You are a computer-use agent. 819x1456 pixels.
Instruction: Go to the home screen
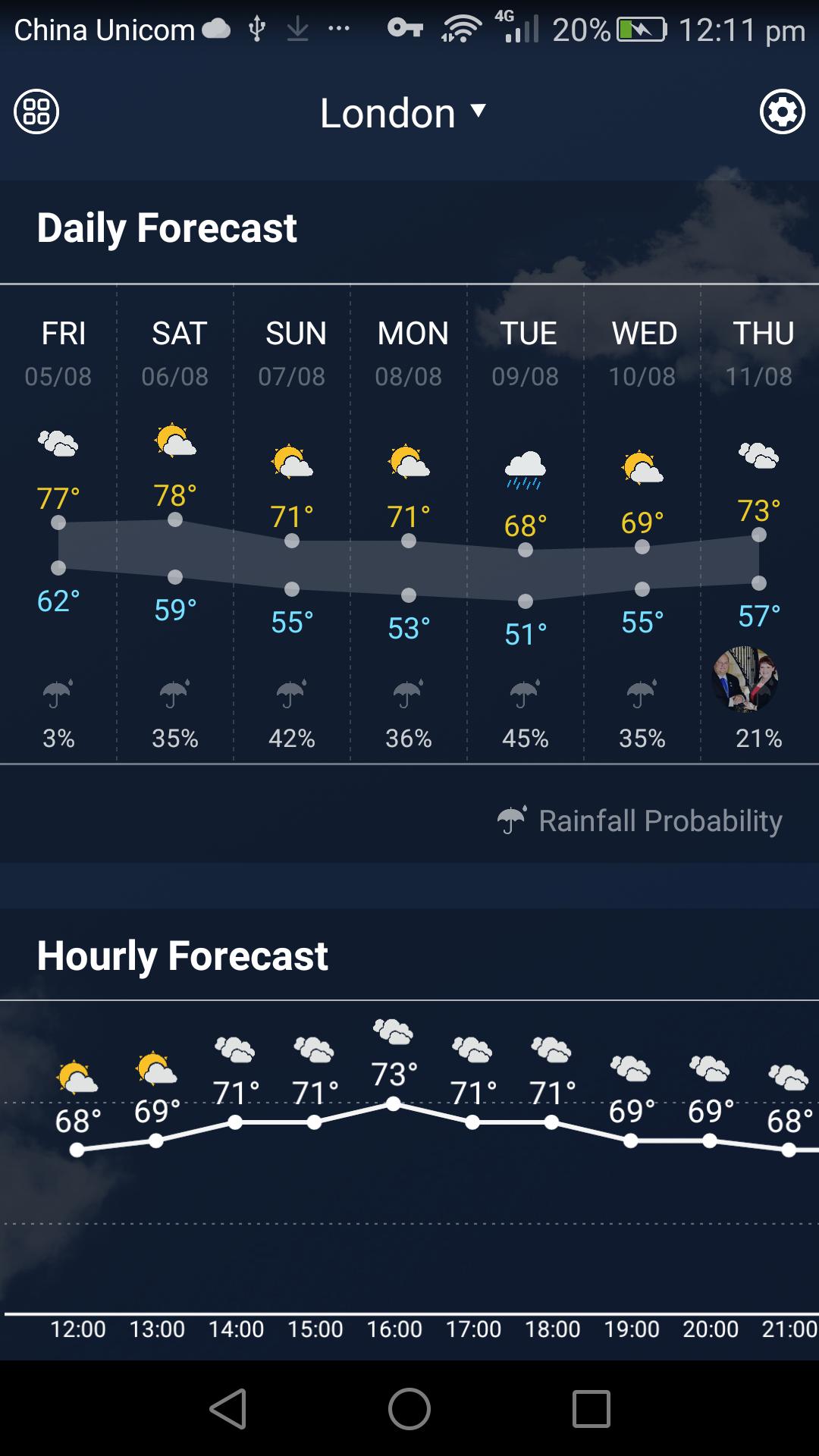tap(409, 1409)
